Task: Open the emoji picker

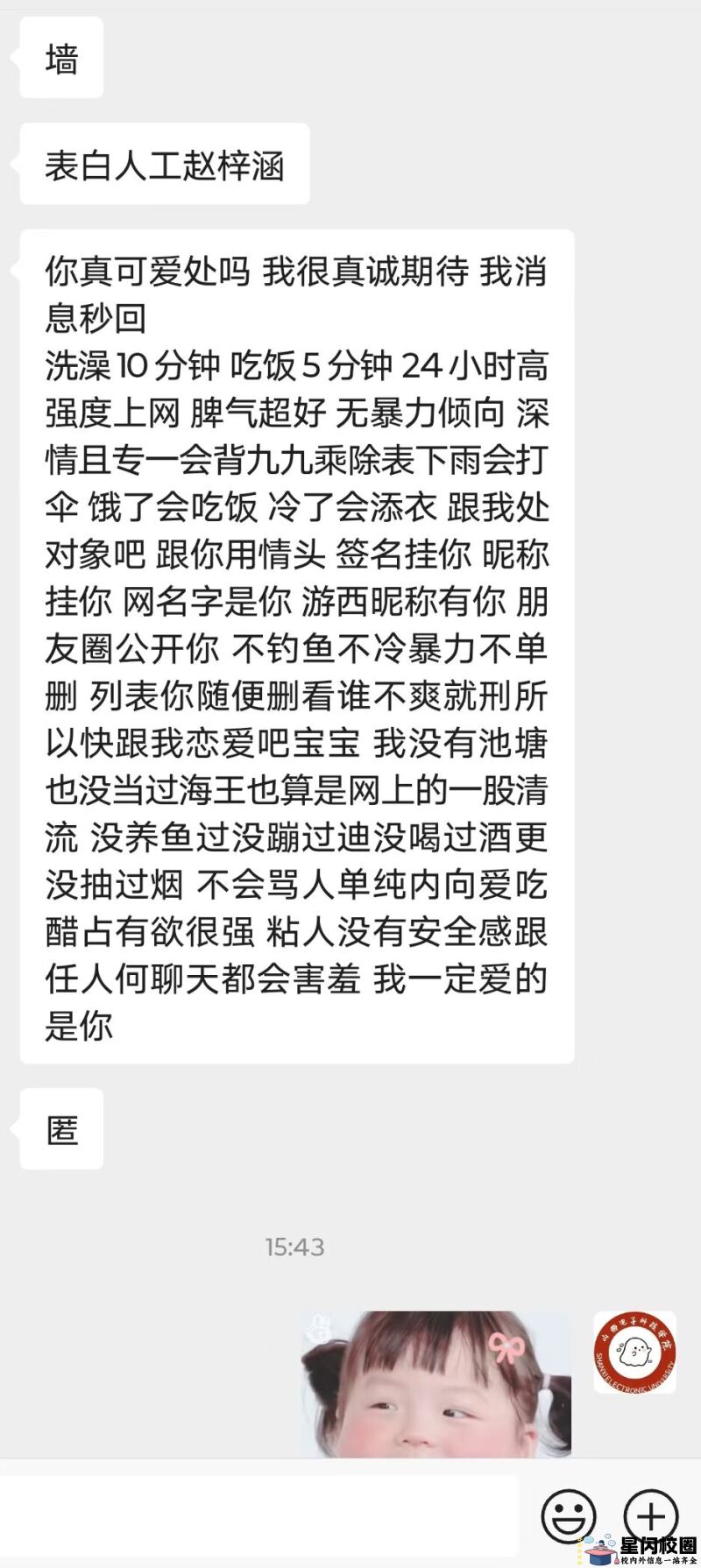Action: pyautogui.click(x=568, y=1515)
